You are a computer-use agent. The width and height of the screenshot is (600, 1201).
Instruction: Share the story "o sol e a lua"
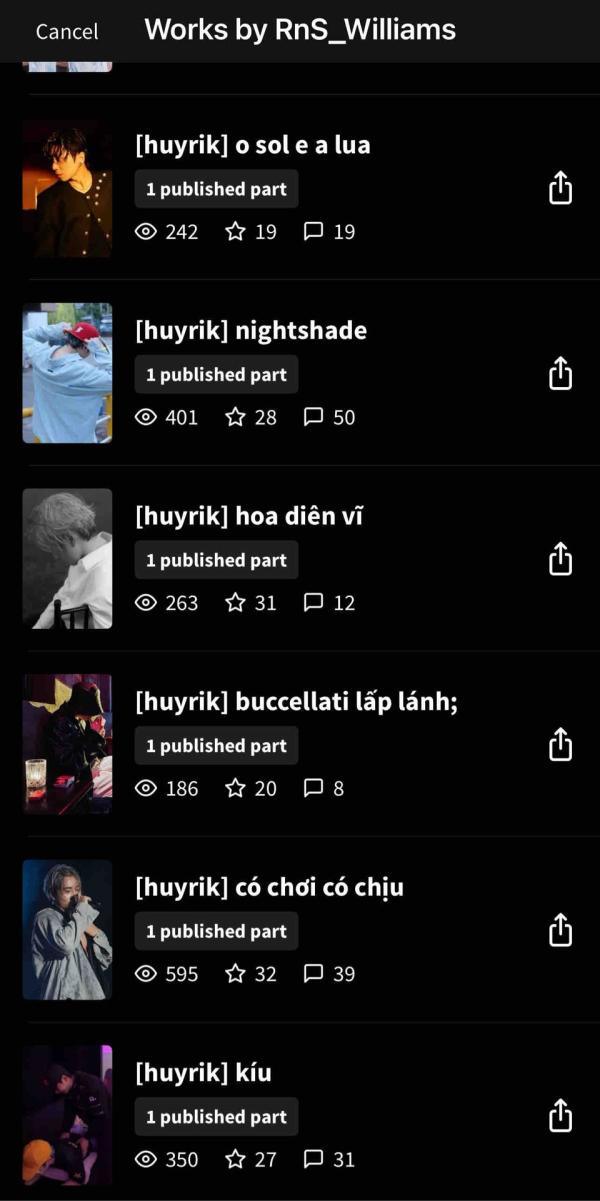pyautogui.click(x=560, y=188)
